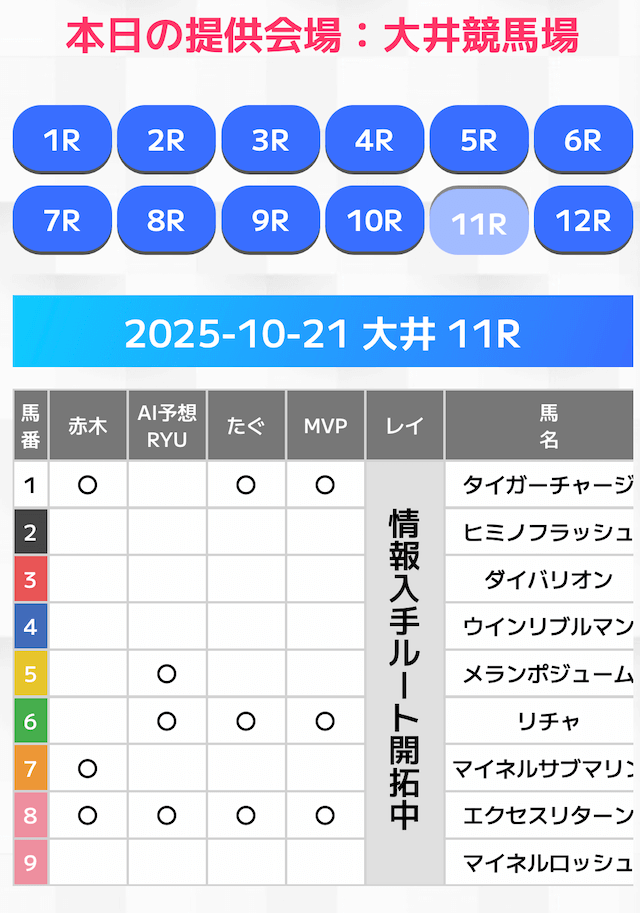The width and height of the screenshot is (640, 913).
Task: Tap the 6R race button
Action: coord(583,140)
